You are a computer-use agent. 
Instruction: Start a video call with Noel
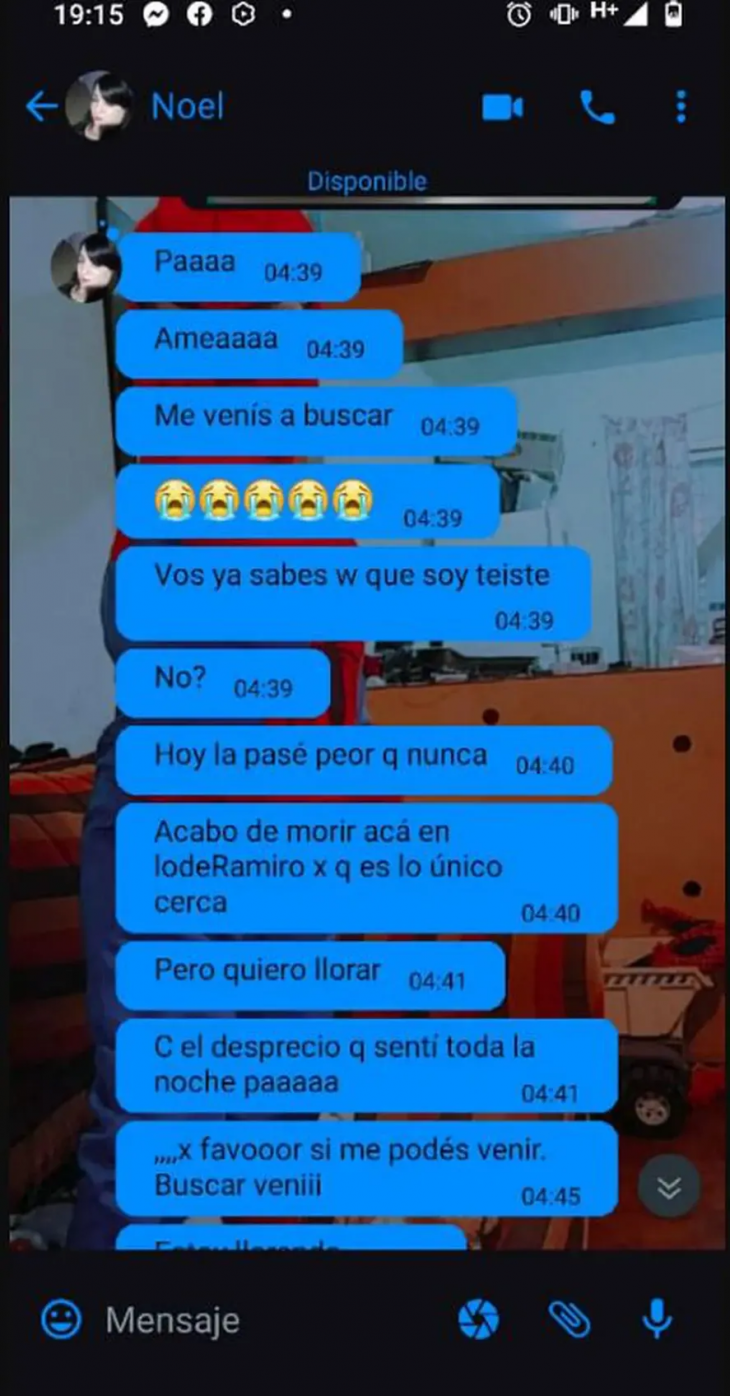pyautogui.click(x=502, y=107)
